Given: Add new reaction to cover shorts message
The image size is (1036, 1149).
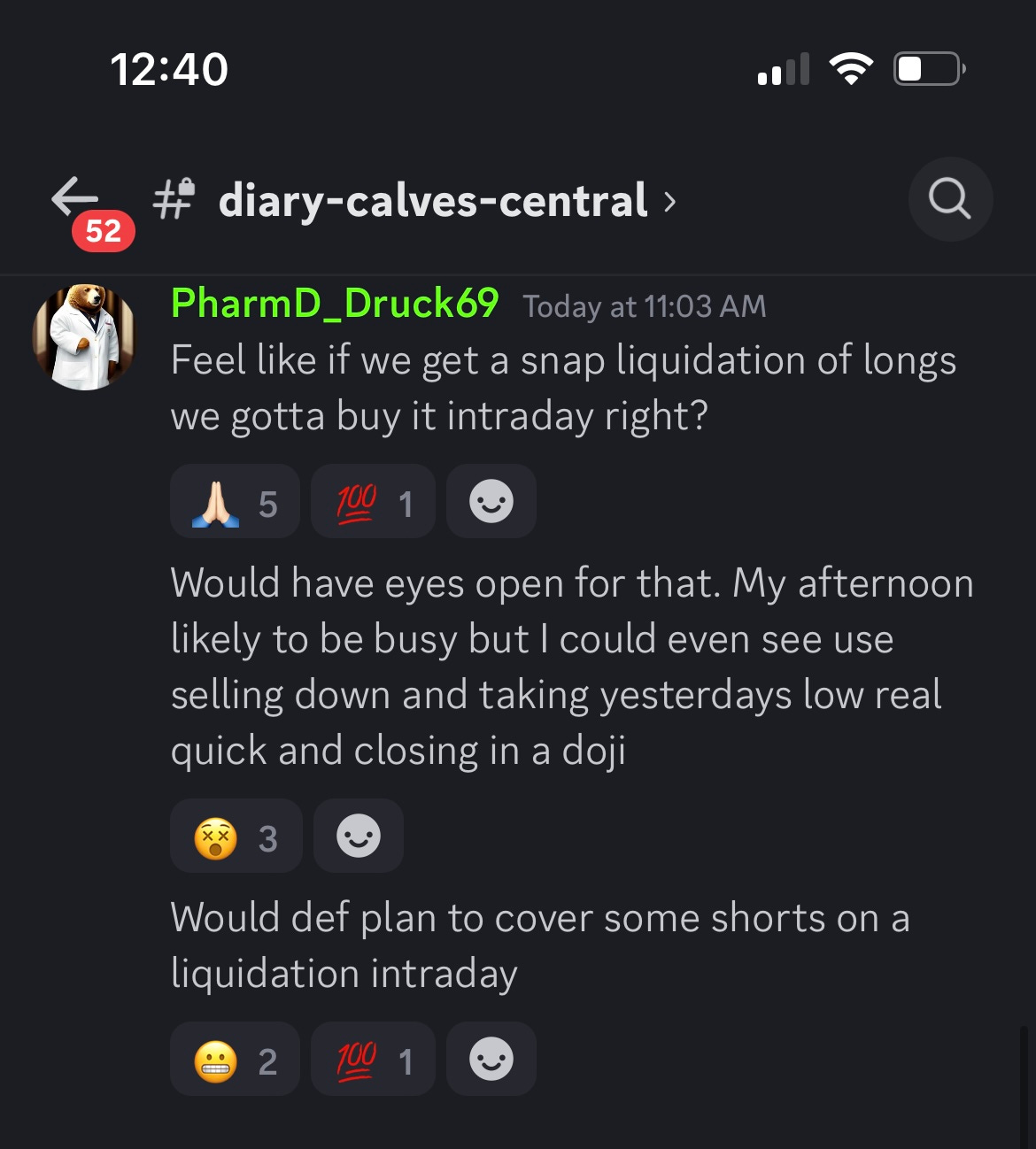Looking at the screenshot, I should click(491, 1060).
